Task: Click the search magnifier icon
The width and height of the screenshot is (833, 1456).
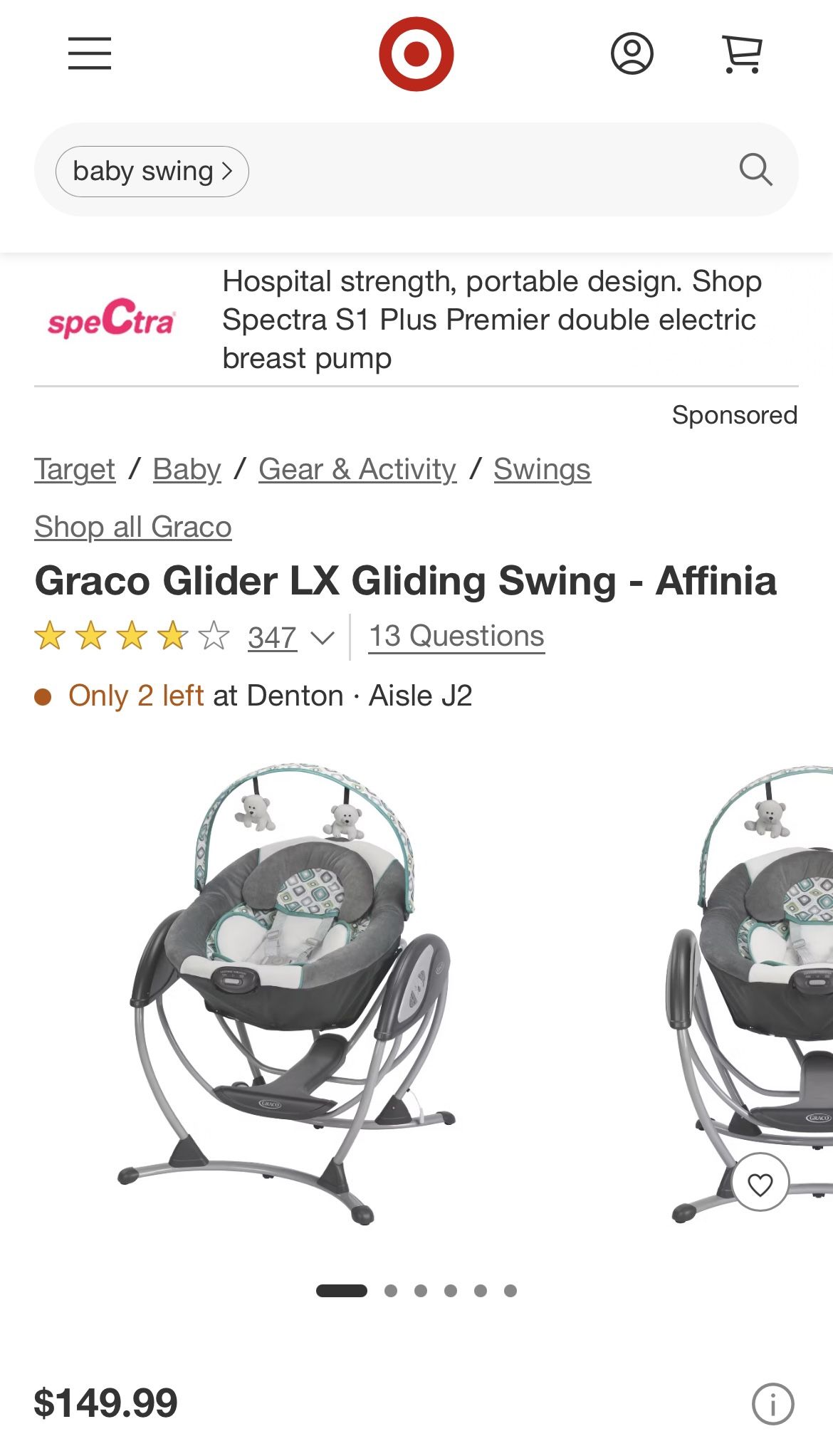Action: (757, 171)
